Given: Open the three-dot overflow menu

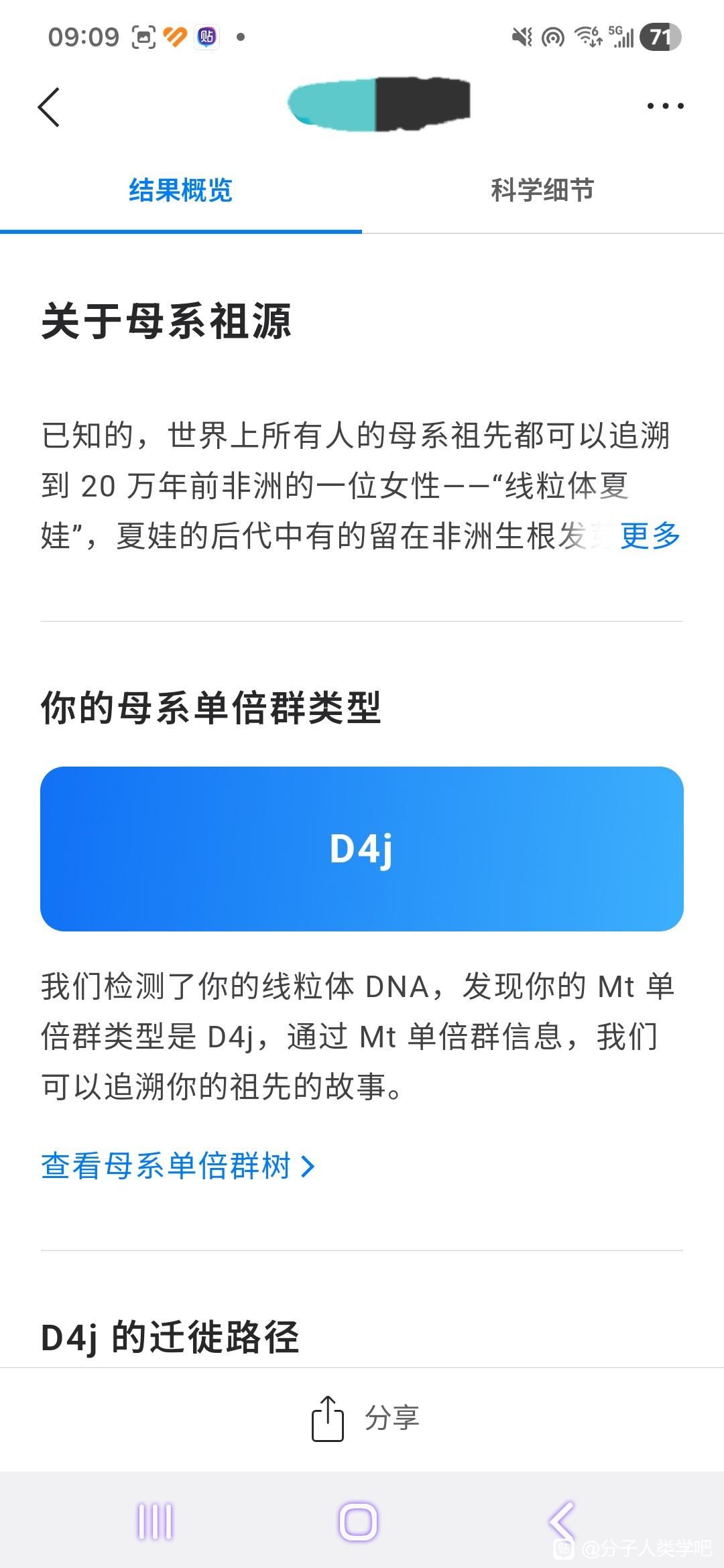Looking at the screenshot, I should coord(665,106).
